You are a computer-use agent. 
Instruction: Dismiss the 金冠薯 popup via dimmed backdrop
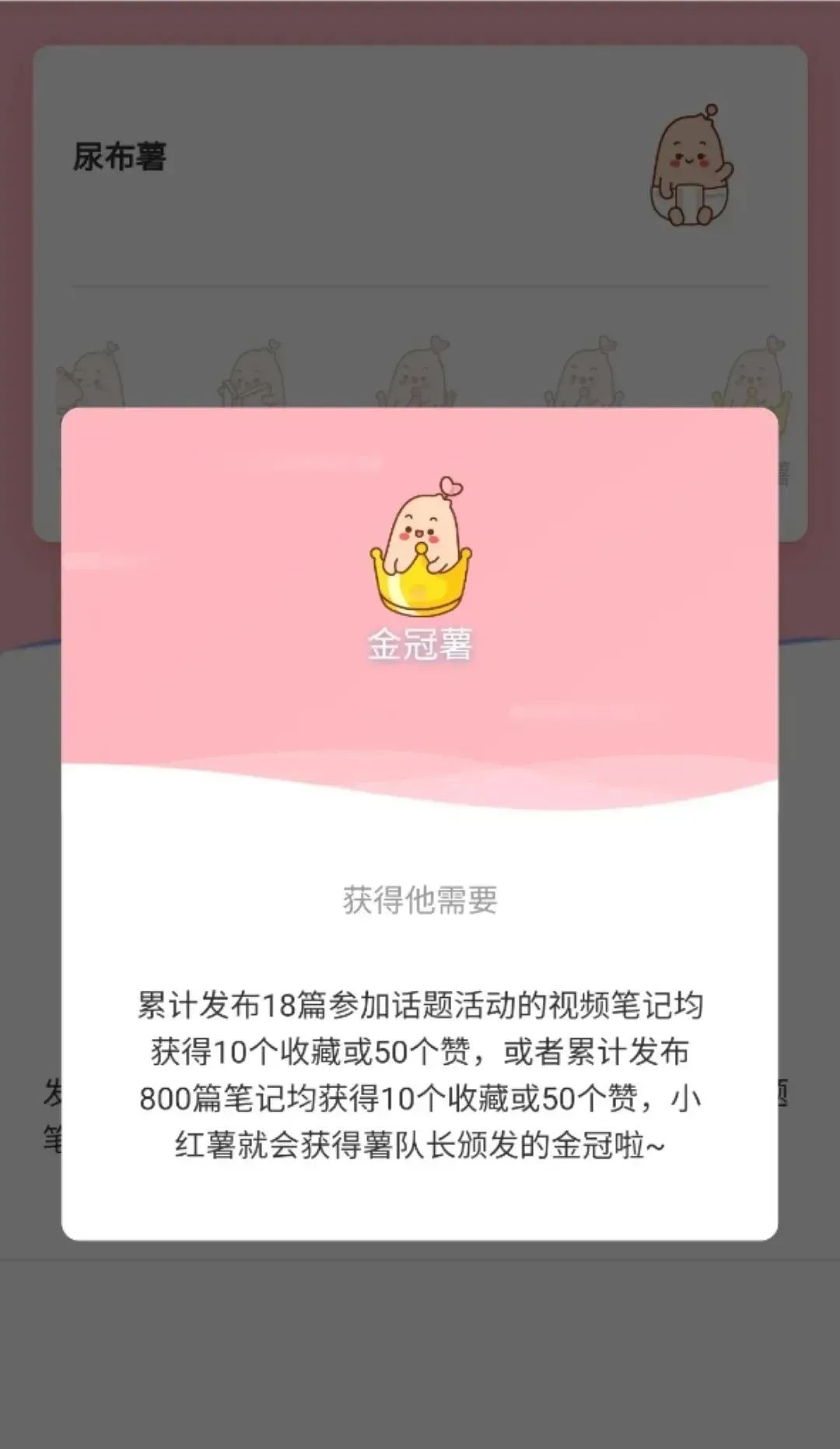coord(420,1353)
